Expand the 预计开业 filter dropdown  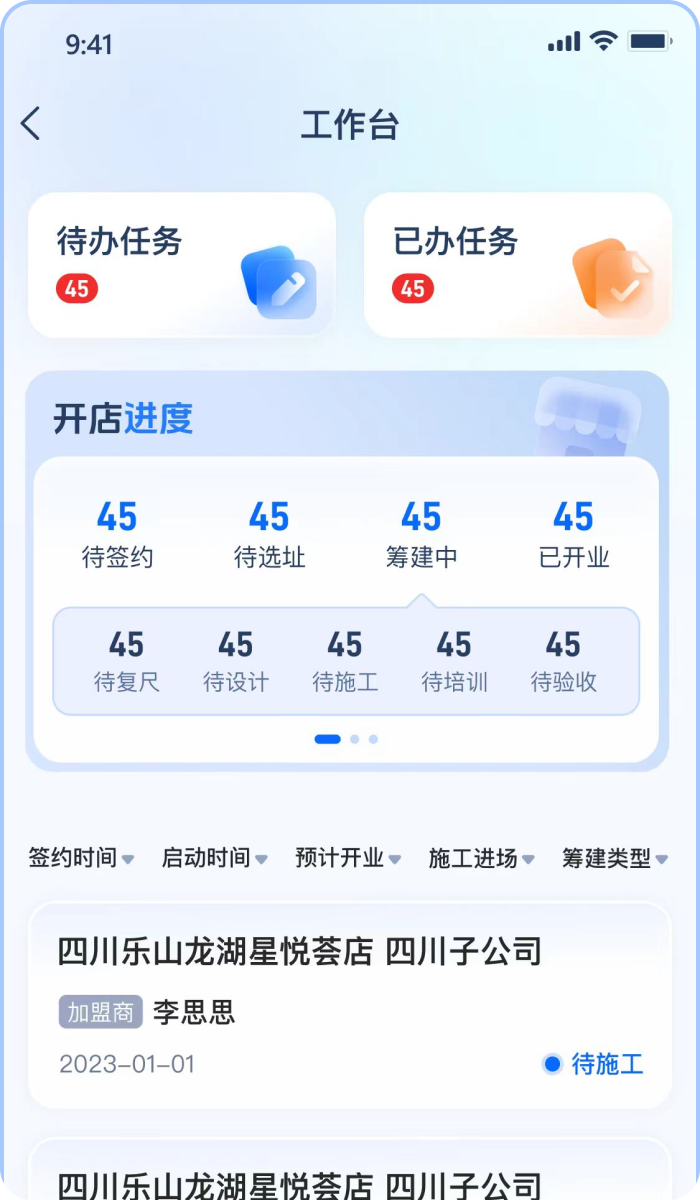348,858
